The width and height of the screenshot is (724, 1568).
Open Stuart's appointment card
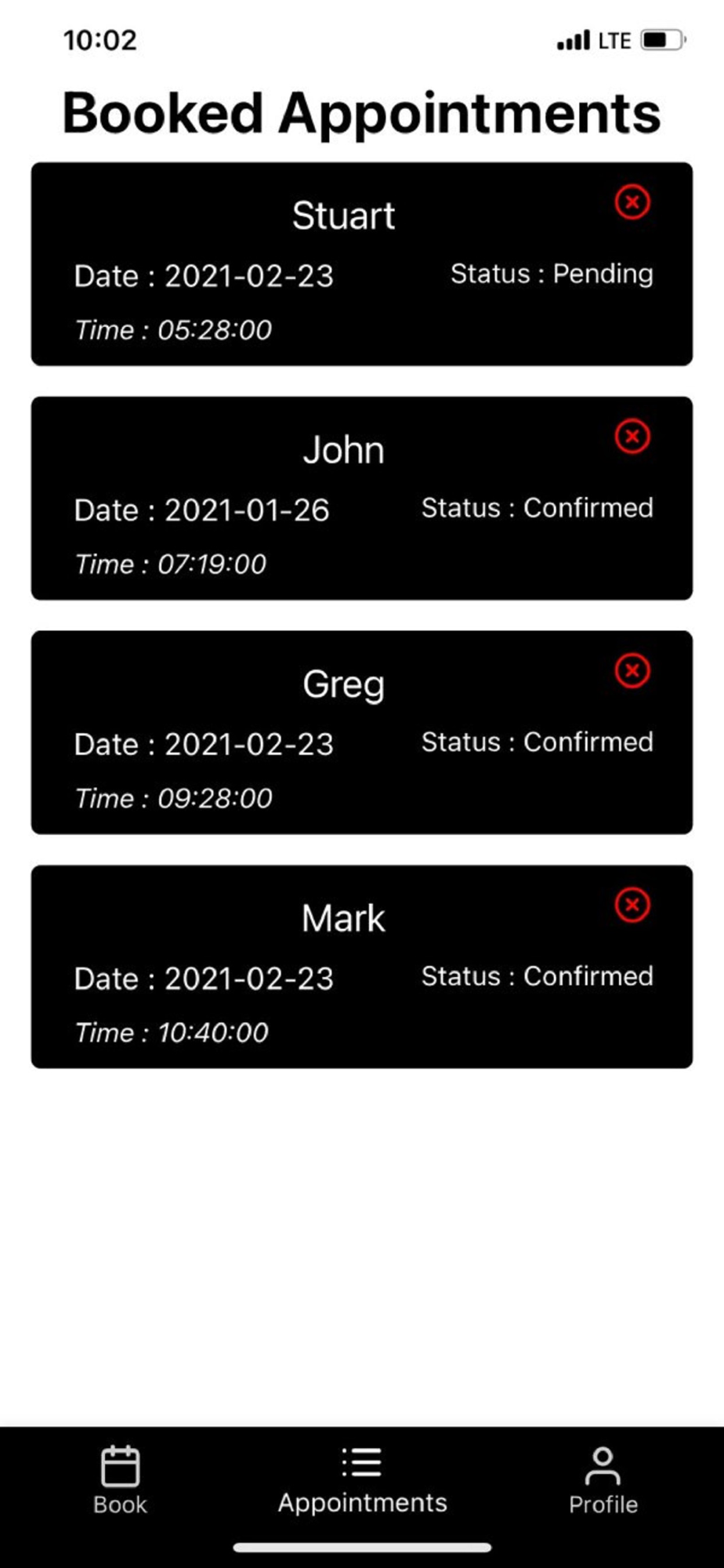tap(345, 267)
